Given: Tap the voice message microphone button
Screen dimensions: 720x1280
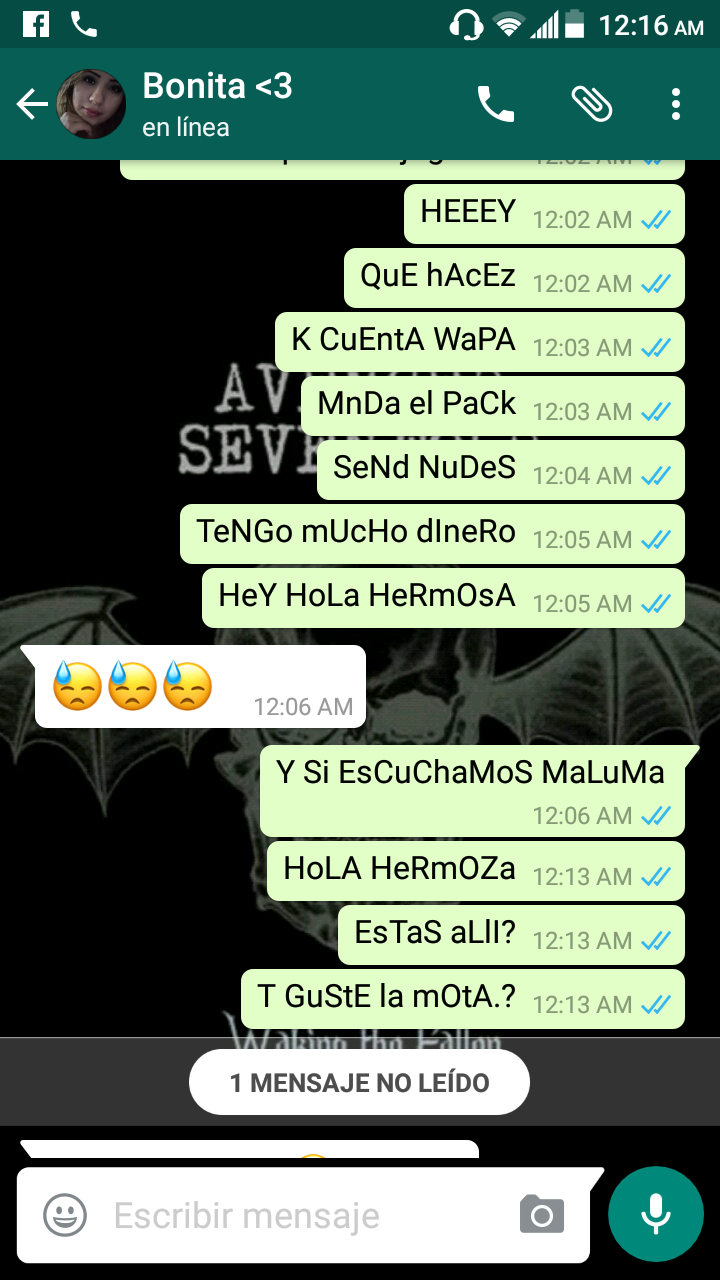Looking at the screenshot, I should [x=655, y=1214].
